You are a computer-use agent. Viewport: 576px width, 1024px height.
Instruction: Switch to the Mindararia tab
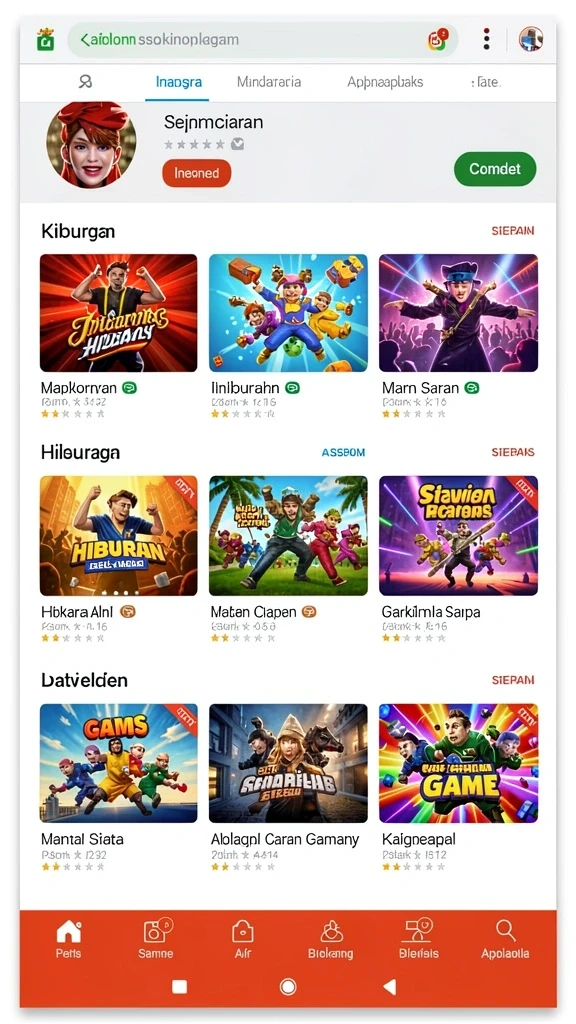tap(269, 82)
